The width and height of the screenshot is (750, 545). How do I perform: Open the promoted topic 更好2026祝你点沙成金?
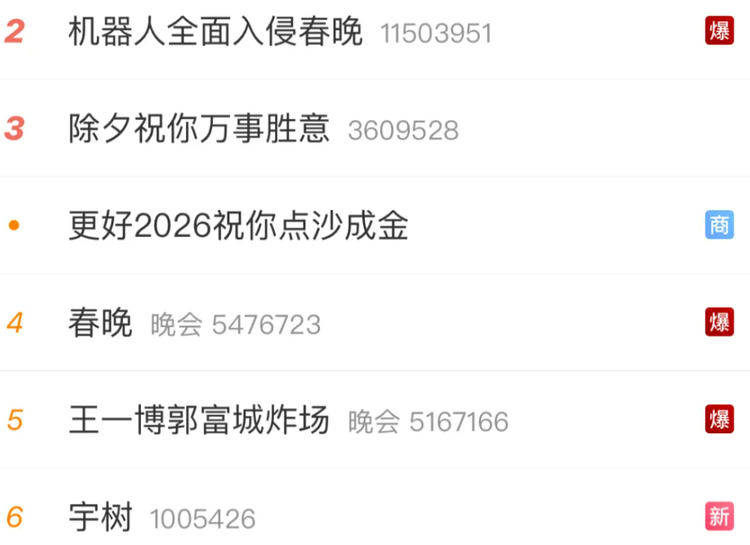click(239, 227)
